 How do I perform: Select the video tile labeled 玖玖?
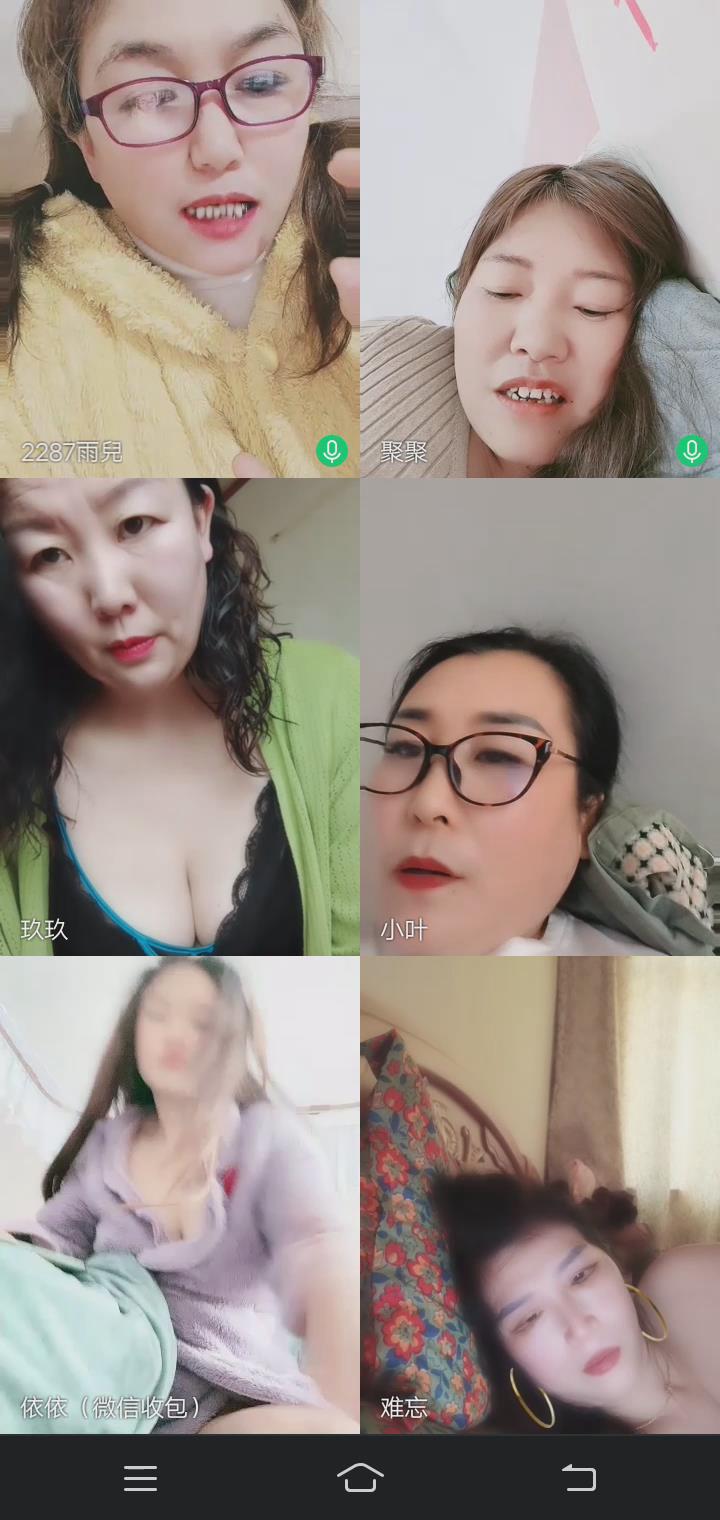pos(180,716)
